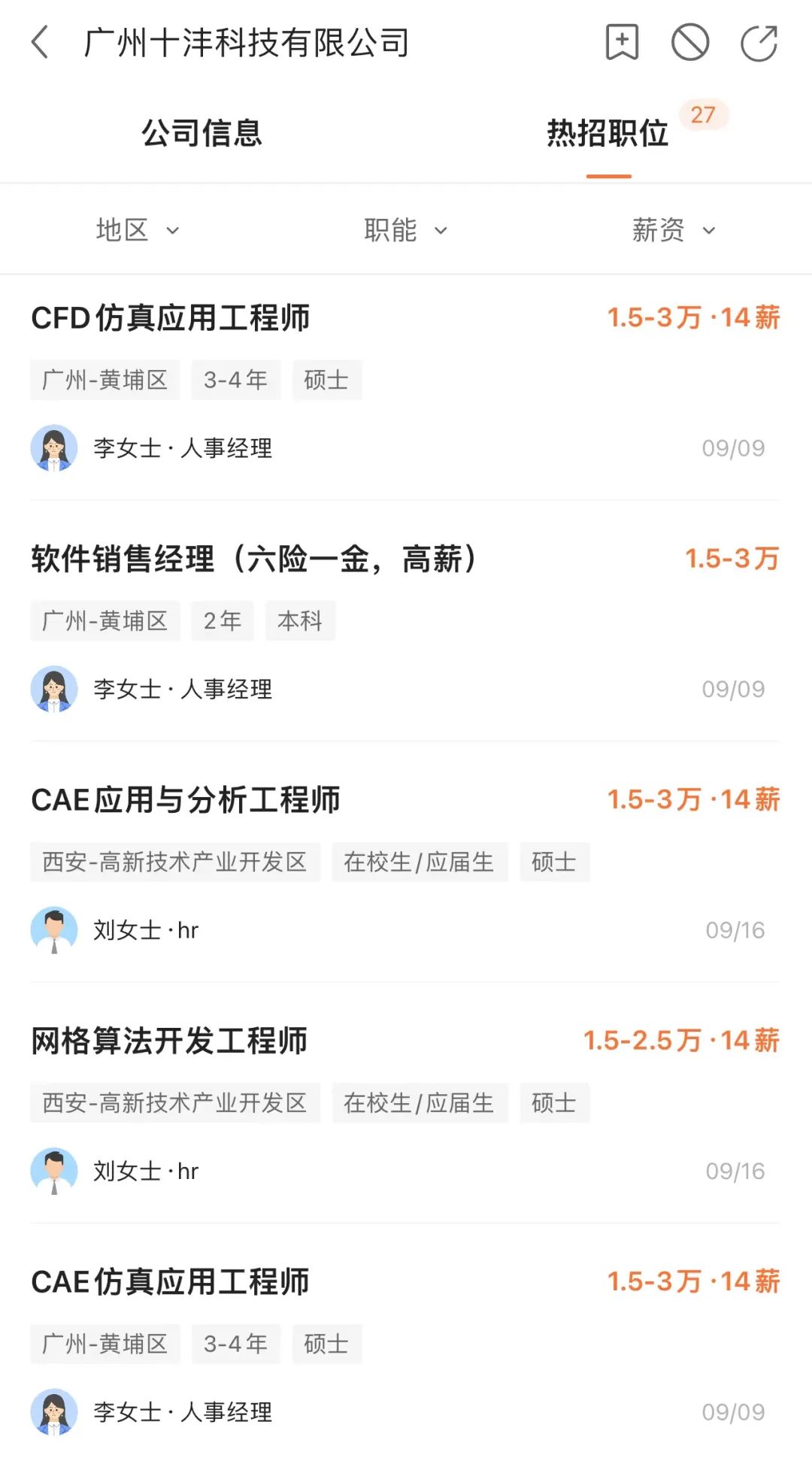Tap the back arrow to return

pos(40,43)
